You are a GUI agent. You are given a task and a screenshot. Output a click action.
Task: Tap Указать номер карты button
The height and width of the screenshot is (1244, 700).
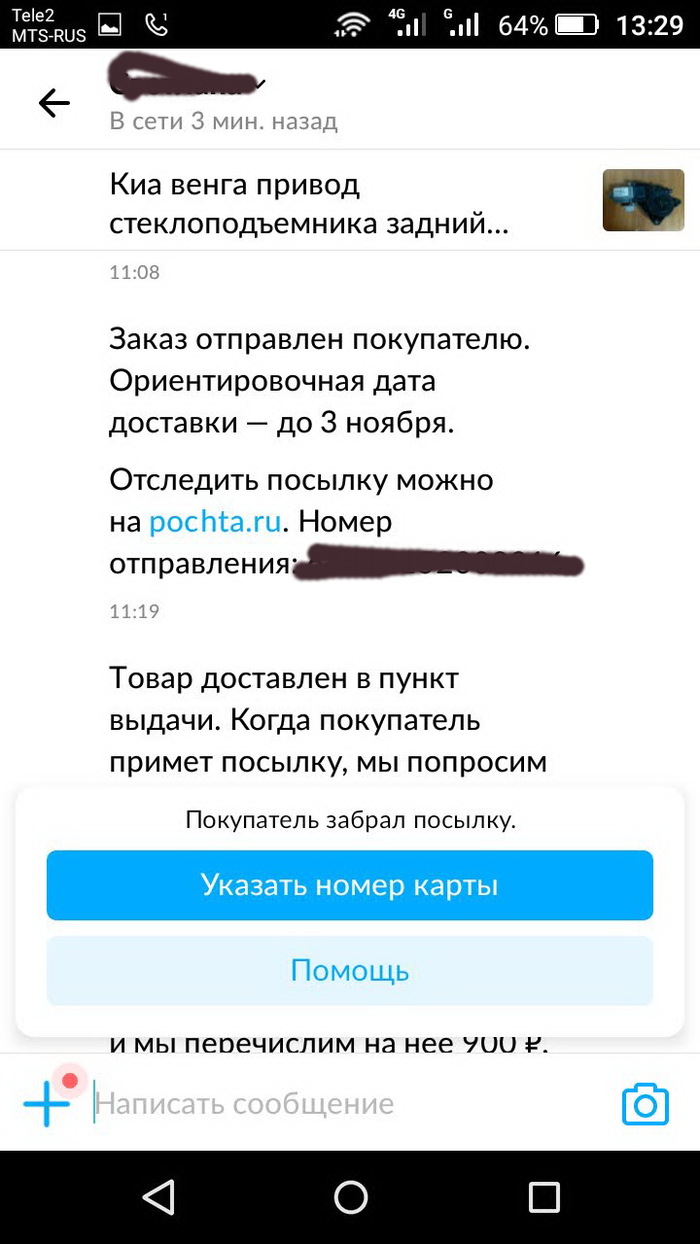349,885
